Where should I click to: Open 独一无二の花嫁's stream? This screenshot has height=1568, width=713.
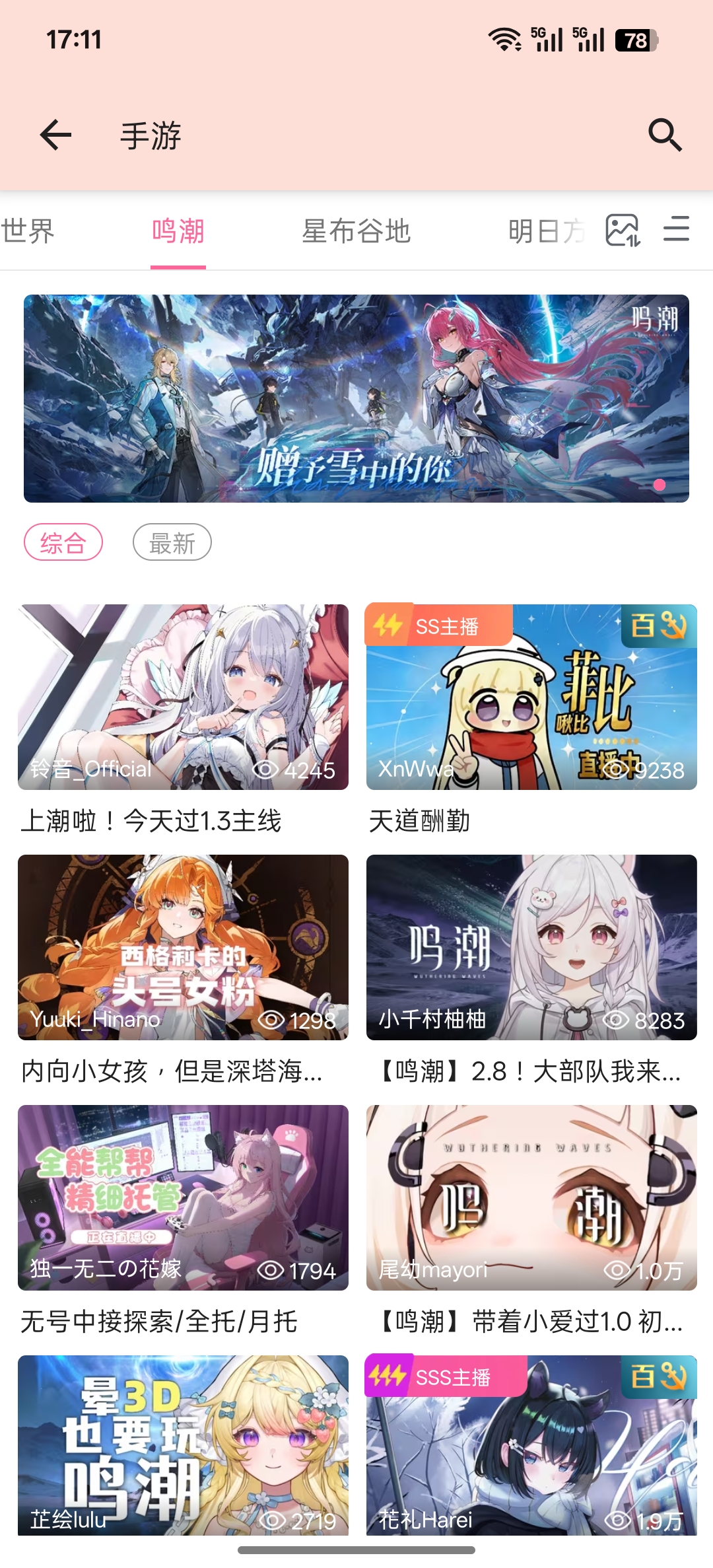(x=183, y=1197)
